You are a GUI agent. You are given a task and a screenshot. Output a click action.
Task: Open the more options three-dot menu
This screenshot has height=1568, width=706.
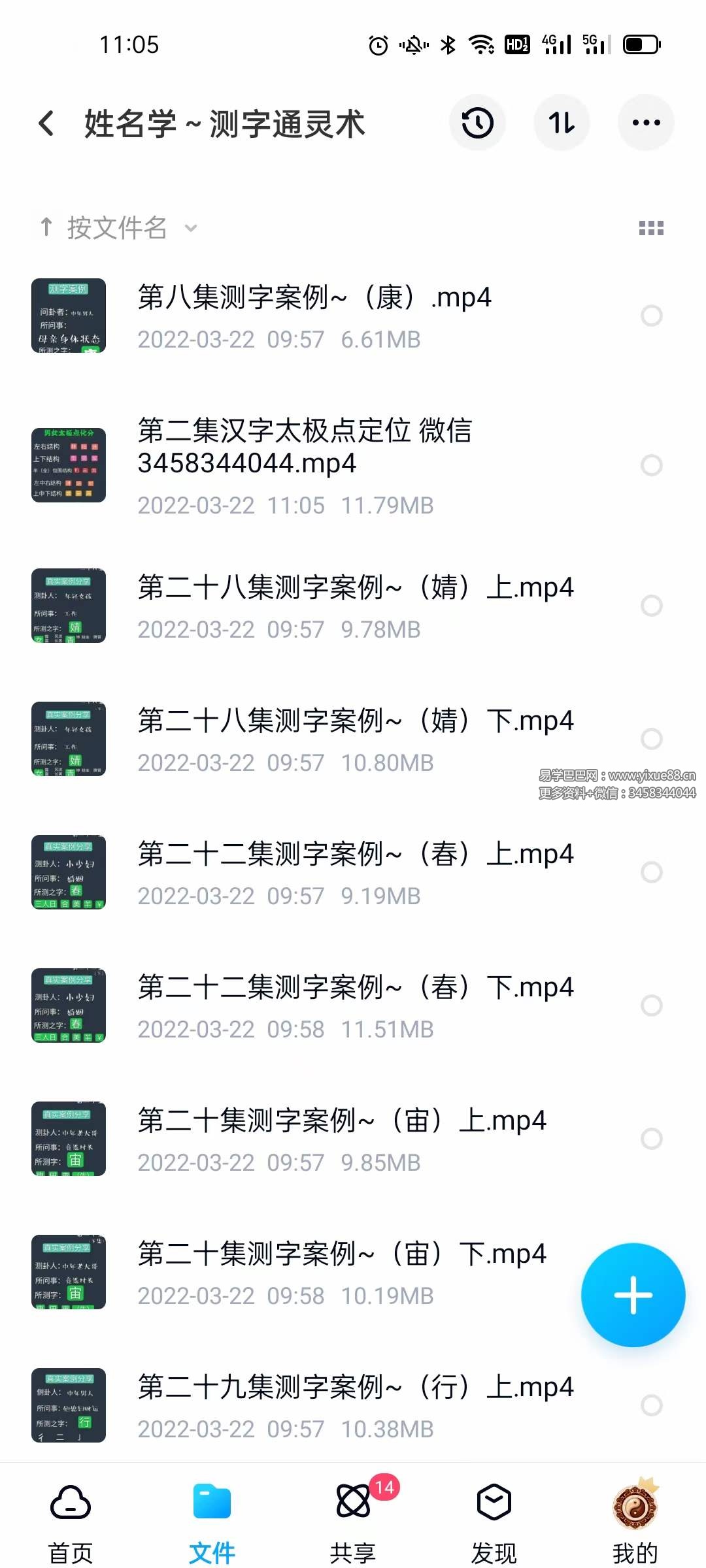[646, 123]
